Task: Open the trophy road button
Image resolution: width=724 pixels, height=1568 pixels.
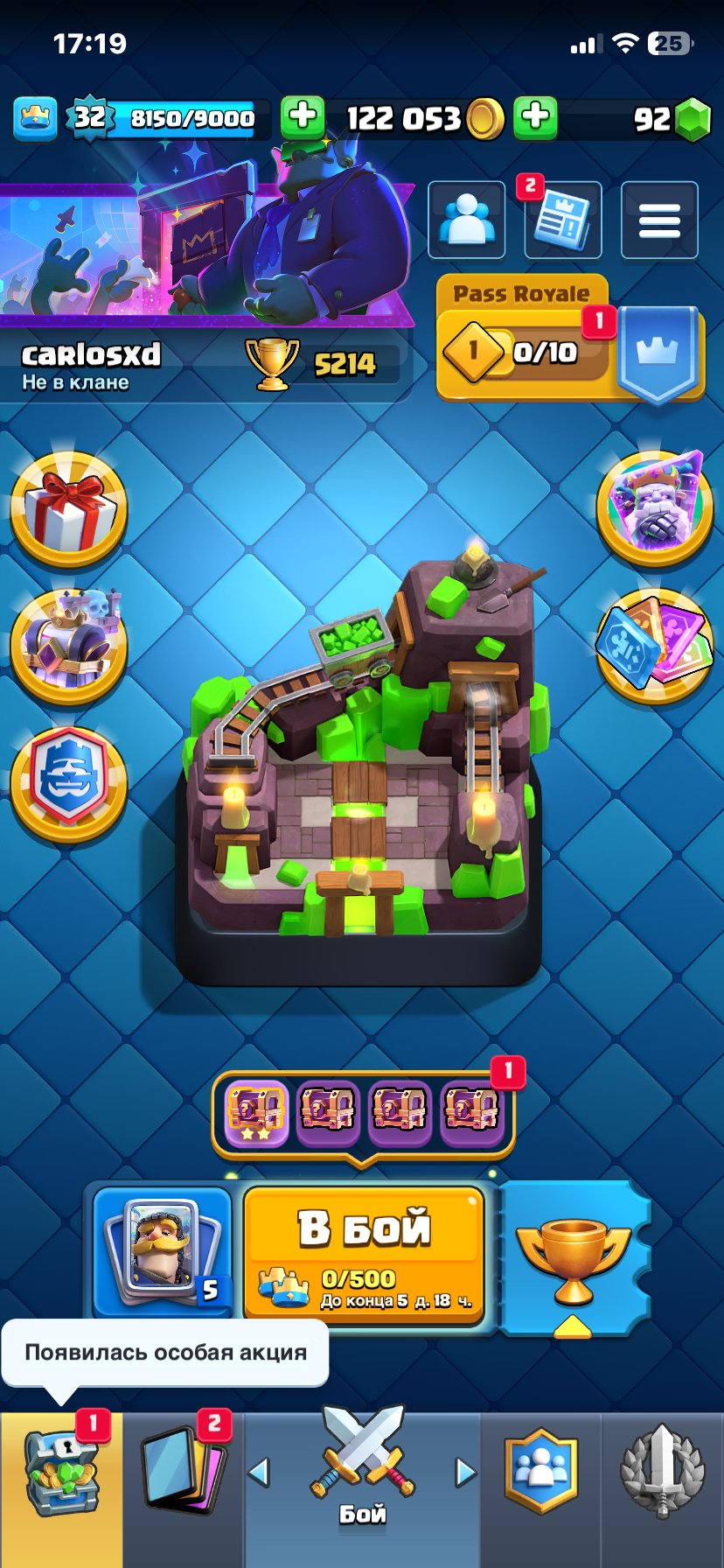Action: (574, 1256)
